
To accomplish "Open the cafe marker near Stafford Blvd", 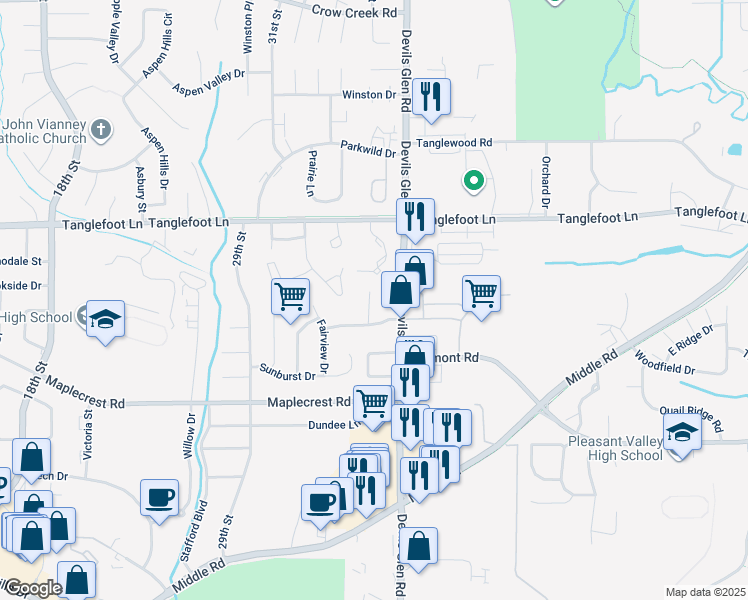I will (159, 499).
